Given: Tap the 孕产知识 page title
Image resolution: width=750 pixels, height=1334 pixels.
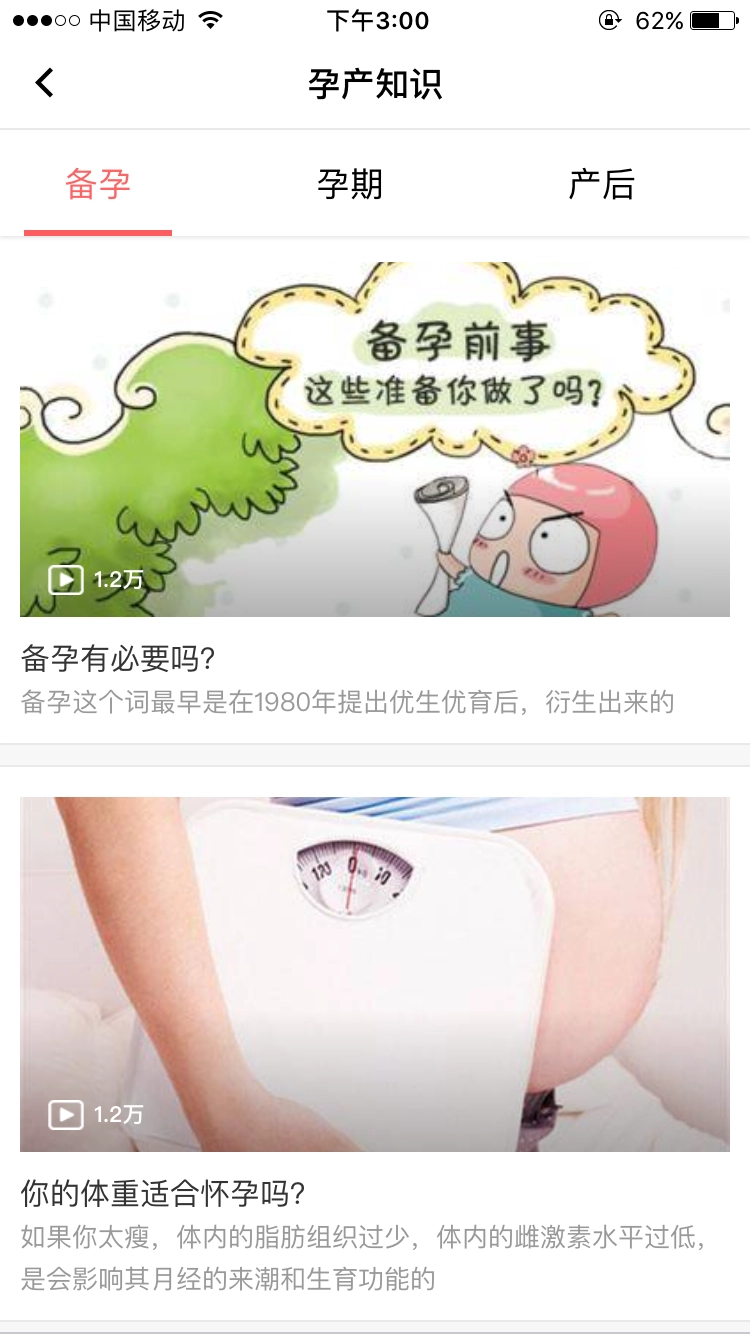Looking at the screenshot, I should coord(375,84).
